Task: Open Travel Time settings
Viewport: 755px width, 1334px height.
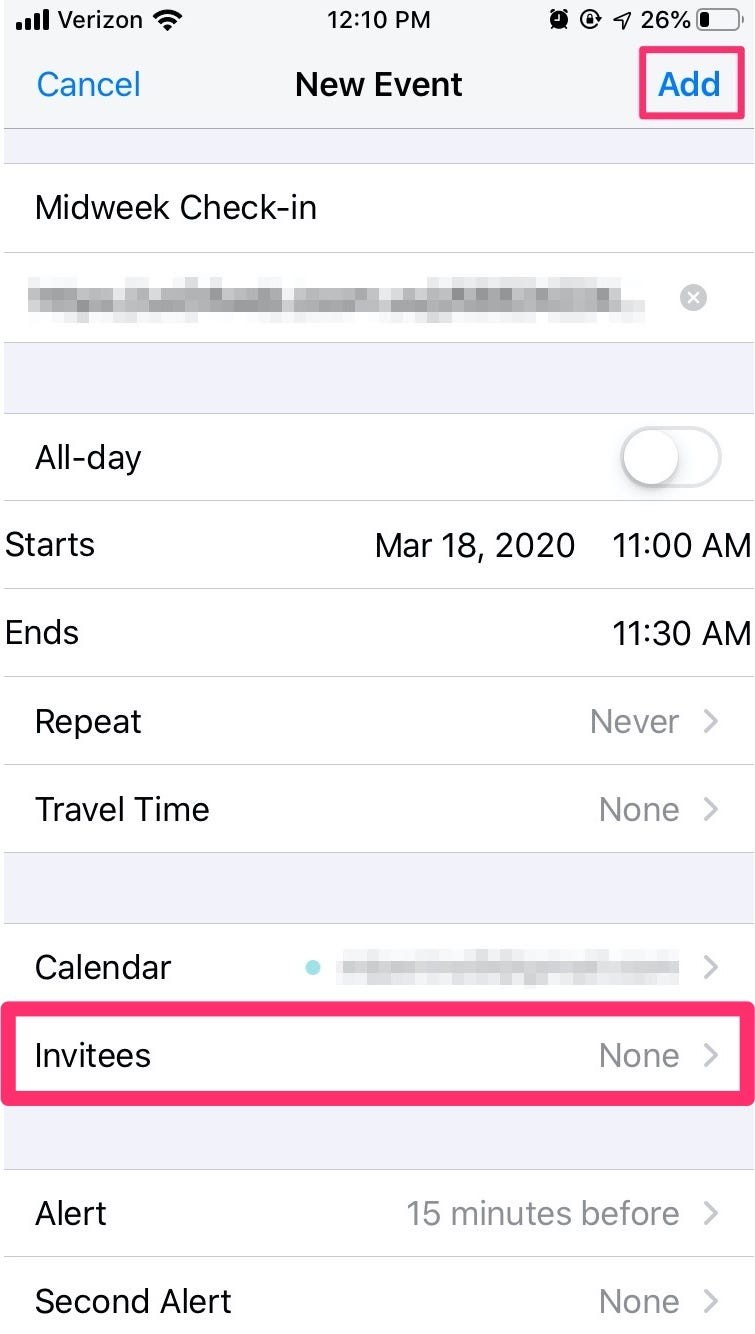Action: [377, 809]
